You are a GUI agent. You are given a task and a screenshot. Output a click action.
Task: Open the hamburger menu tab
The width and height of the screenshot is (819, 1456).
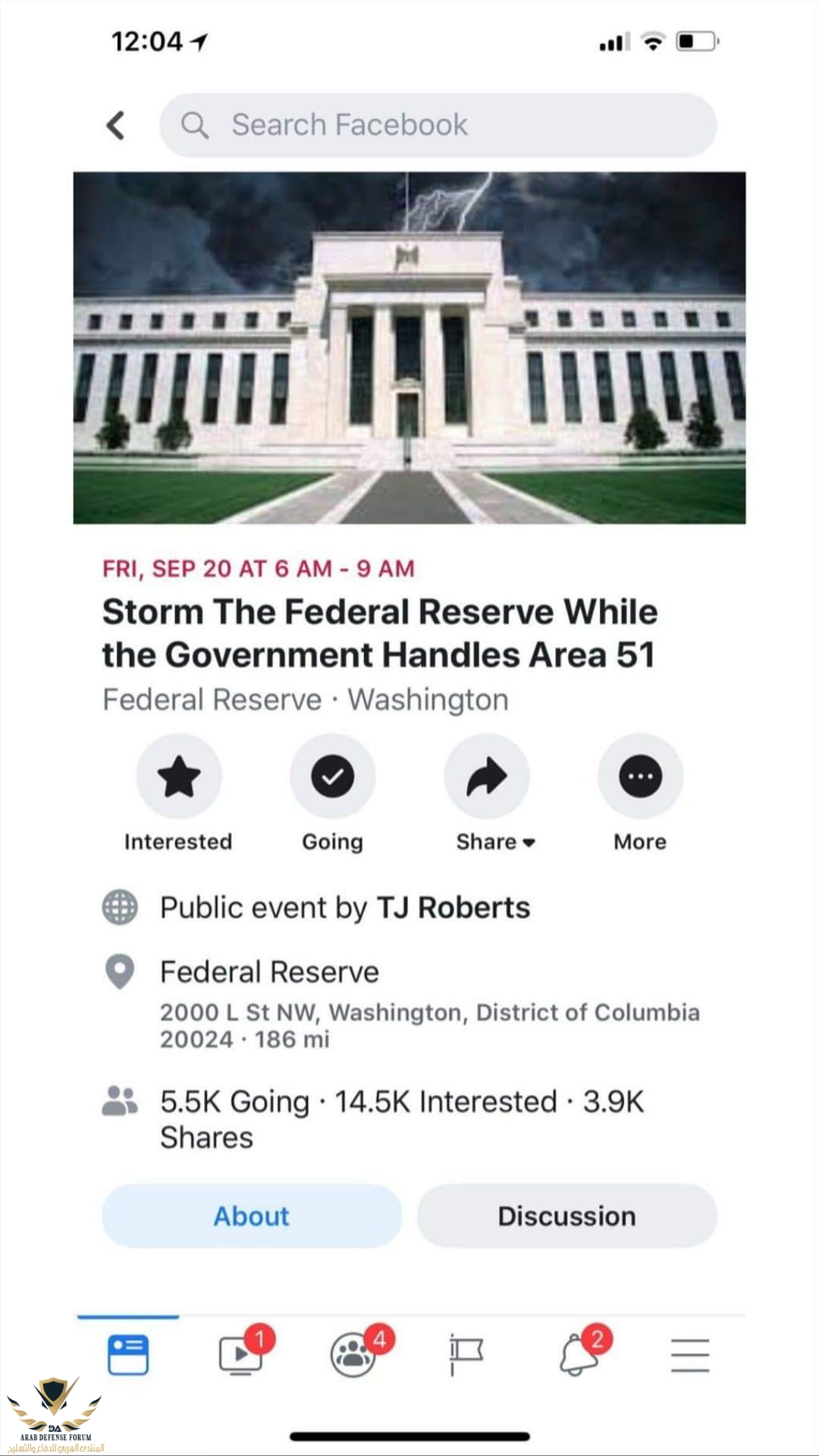[x=690, y=1355]
